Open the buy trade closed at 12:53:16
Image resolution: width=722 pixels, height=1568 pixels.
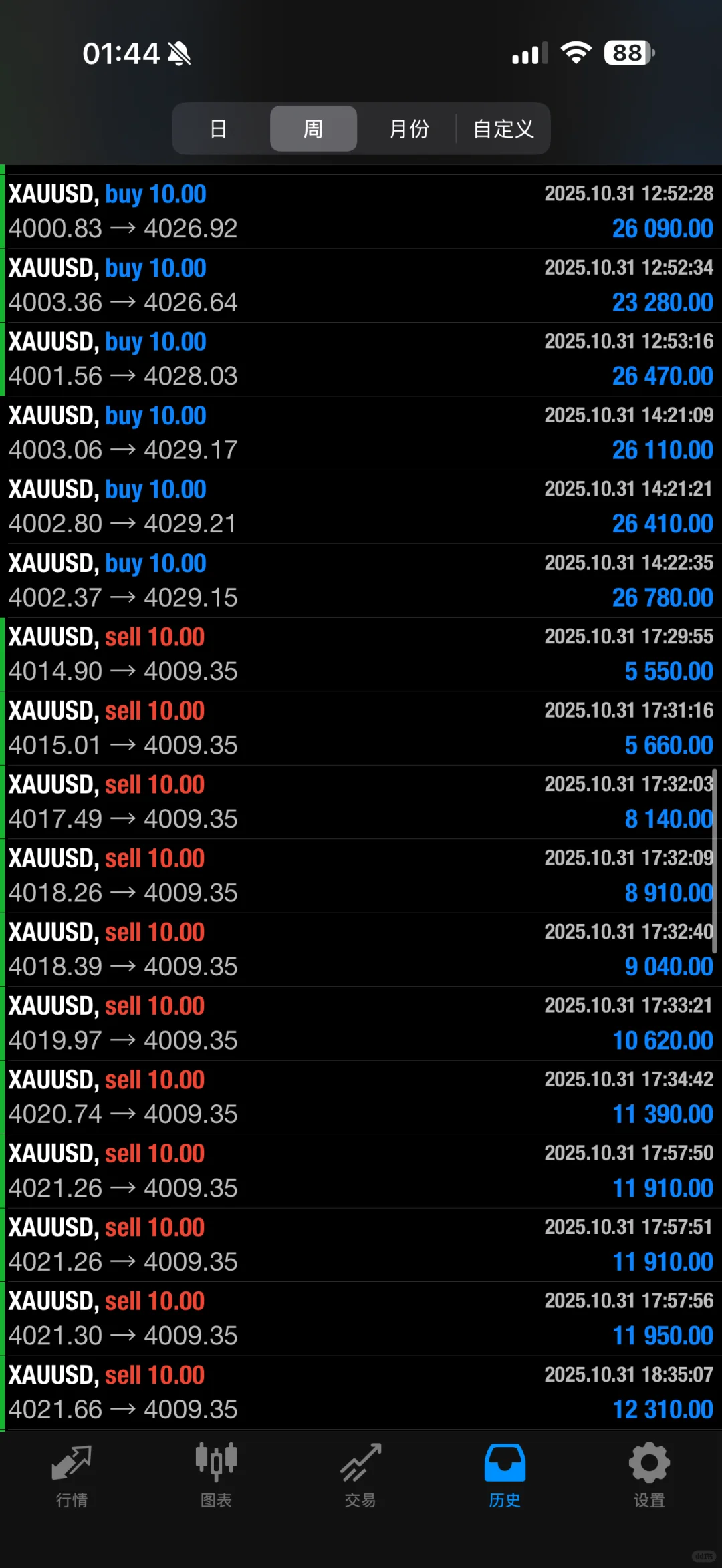click(x=361, y=359)
